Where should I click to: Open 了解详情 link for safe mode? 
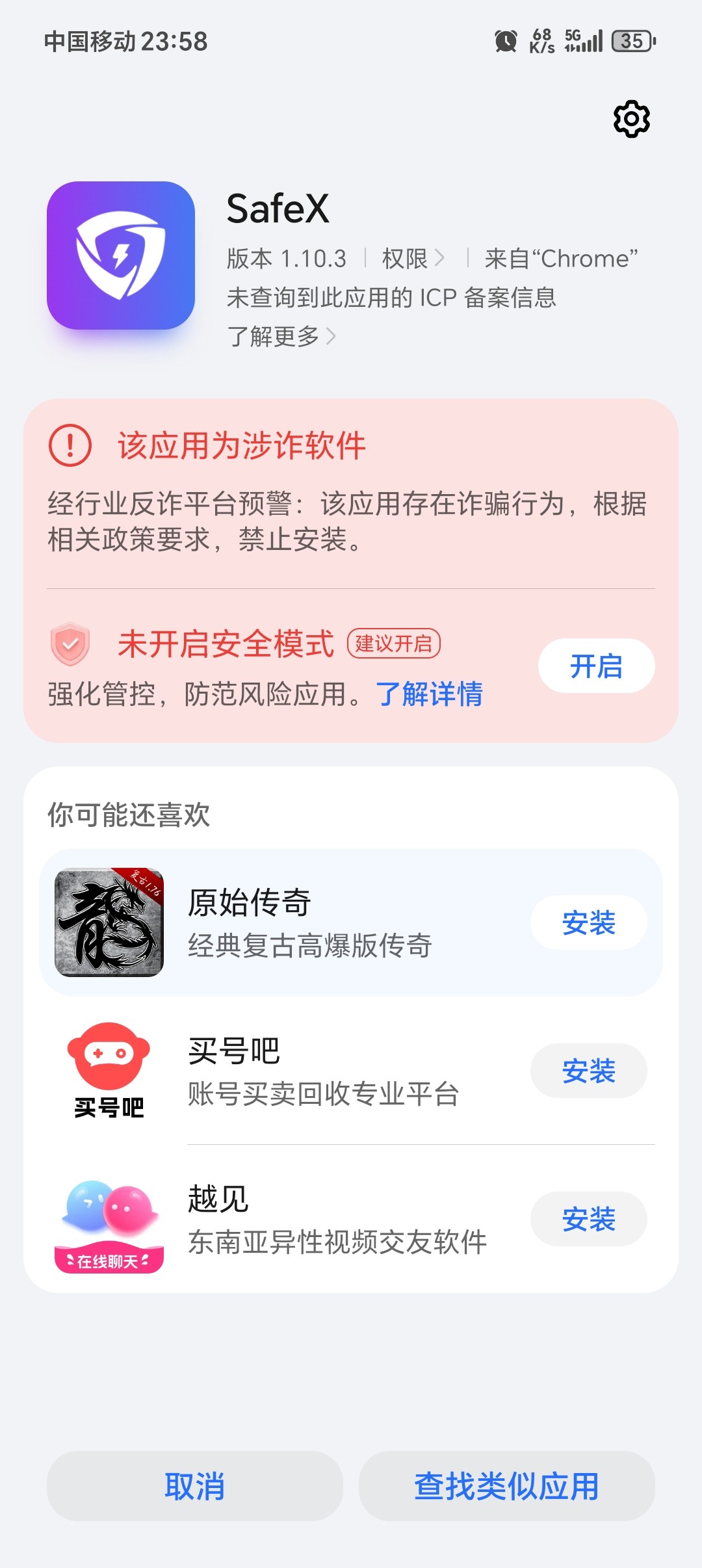429,694
